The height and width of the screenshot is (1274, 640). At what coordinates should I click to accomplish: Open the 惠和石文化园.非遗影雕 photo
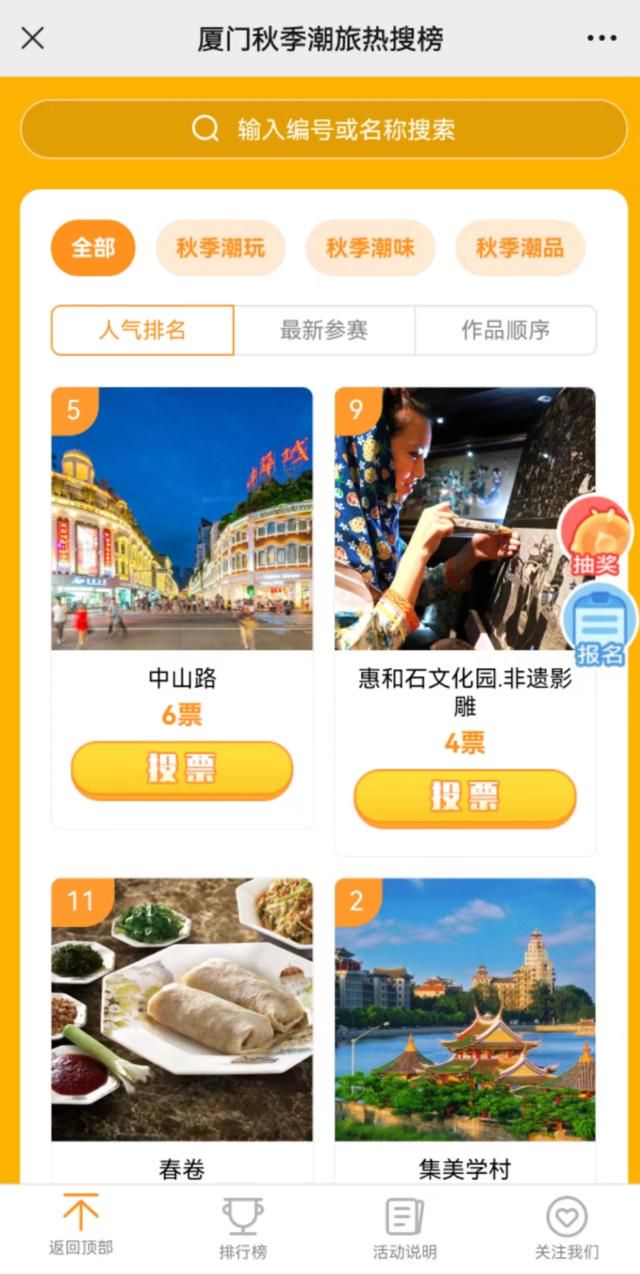point(465,518)
